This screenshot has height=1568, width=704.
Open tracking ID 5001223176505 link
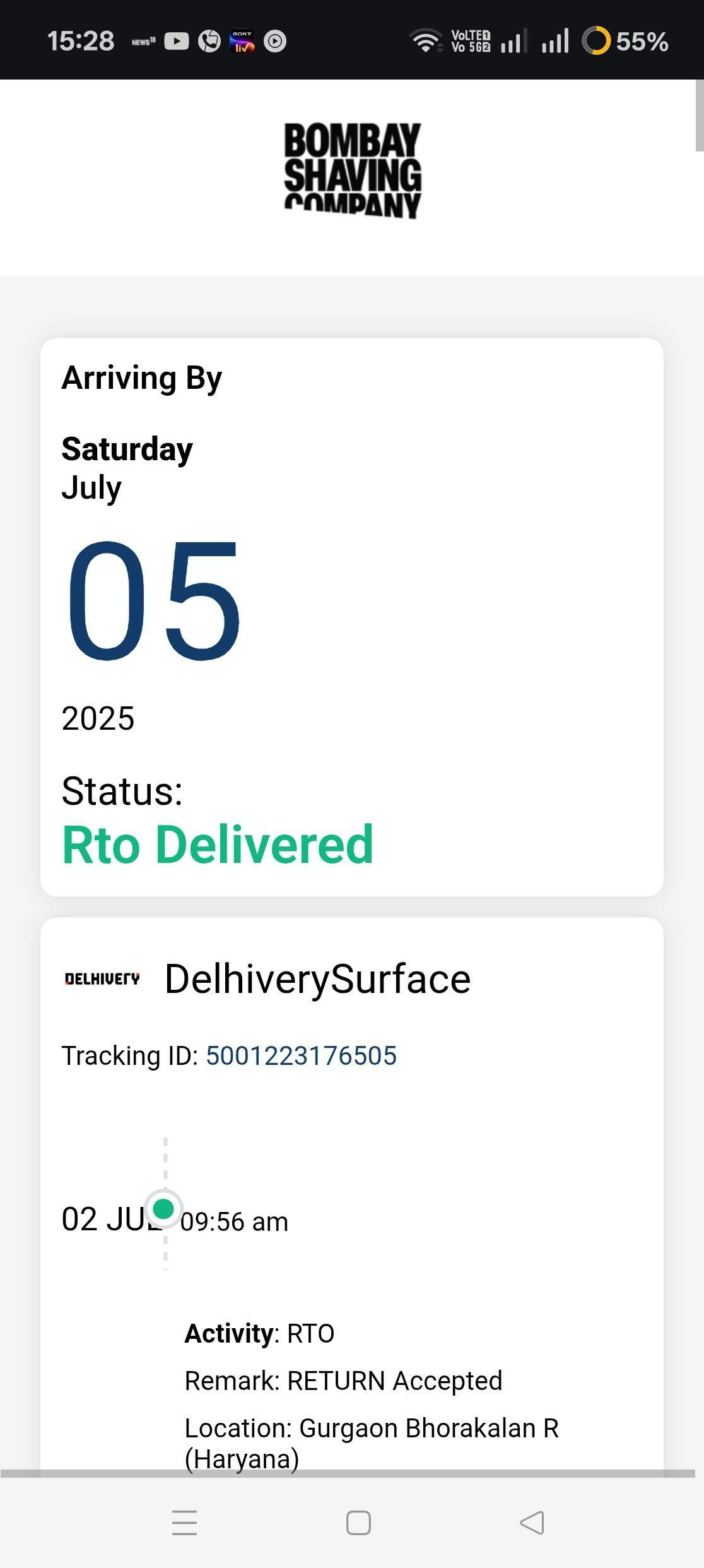tap(301, 1055)
